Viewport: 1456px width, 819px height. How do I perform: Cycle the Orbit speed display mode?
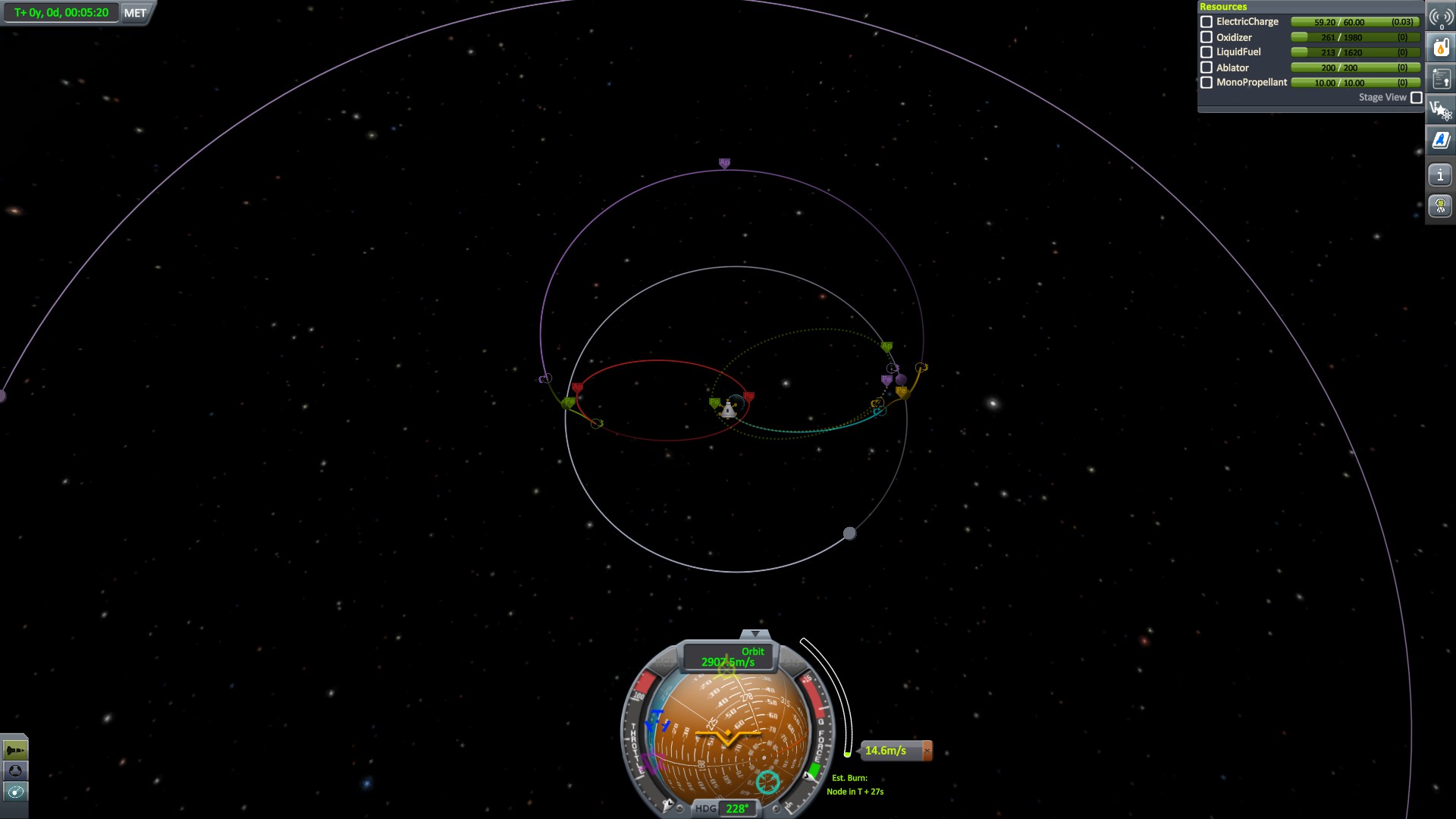[x=730, y=657]
